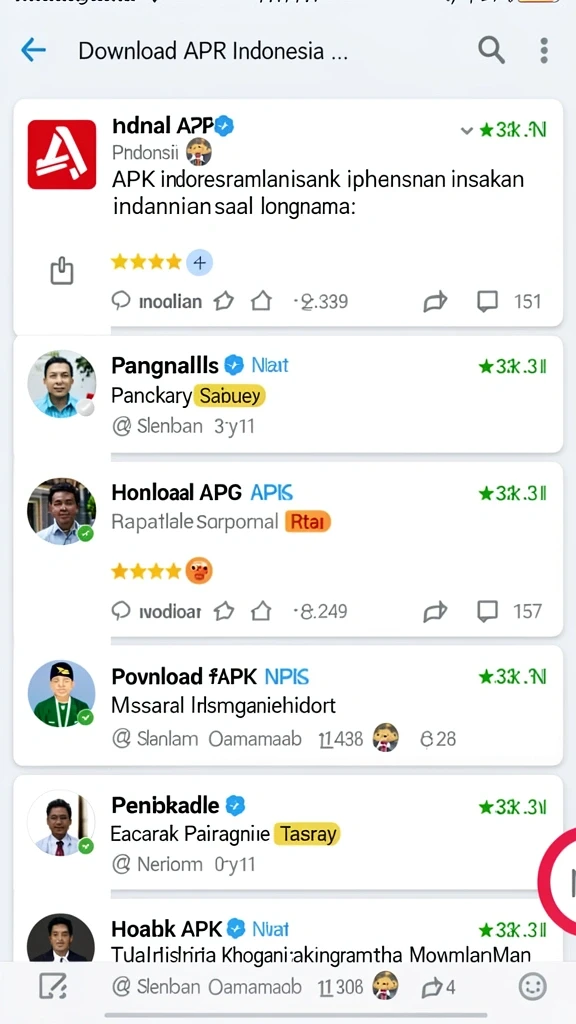Tap the blue plus badge beside hndnal APP stars
This screenshot has height=1024, width=576.
[199, 263]
